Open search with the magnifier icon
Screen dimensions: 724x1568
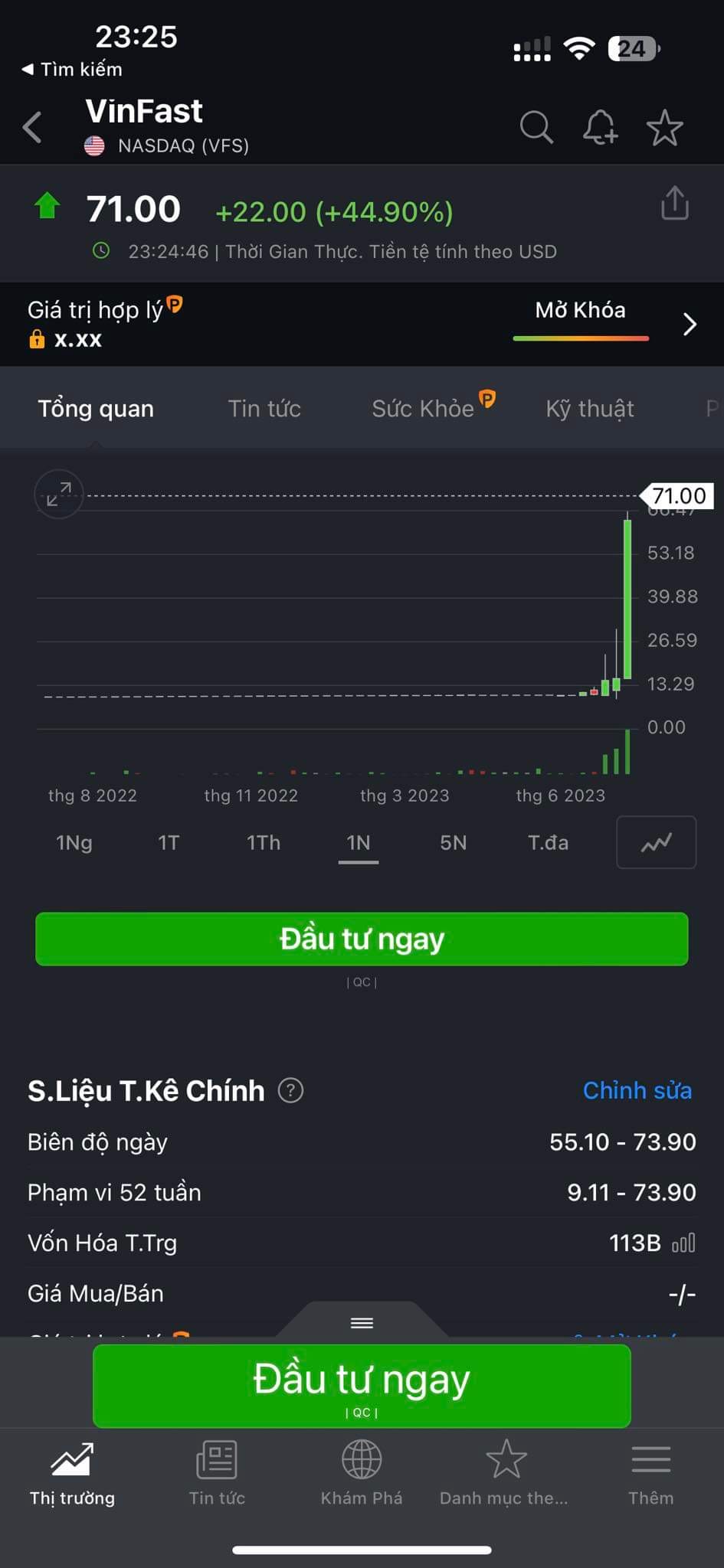click(x=536, y=127)
